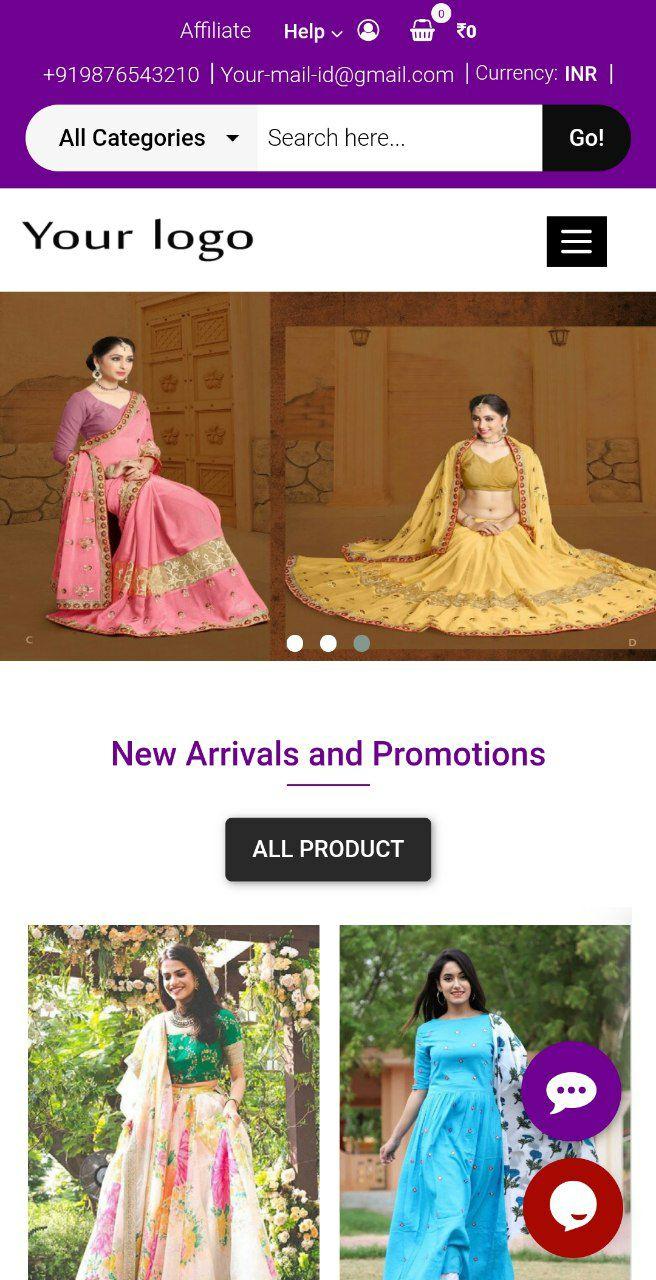
Task: Open the floral lehenga product
Action: pyautogui.click(x=174, y=1100)
